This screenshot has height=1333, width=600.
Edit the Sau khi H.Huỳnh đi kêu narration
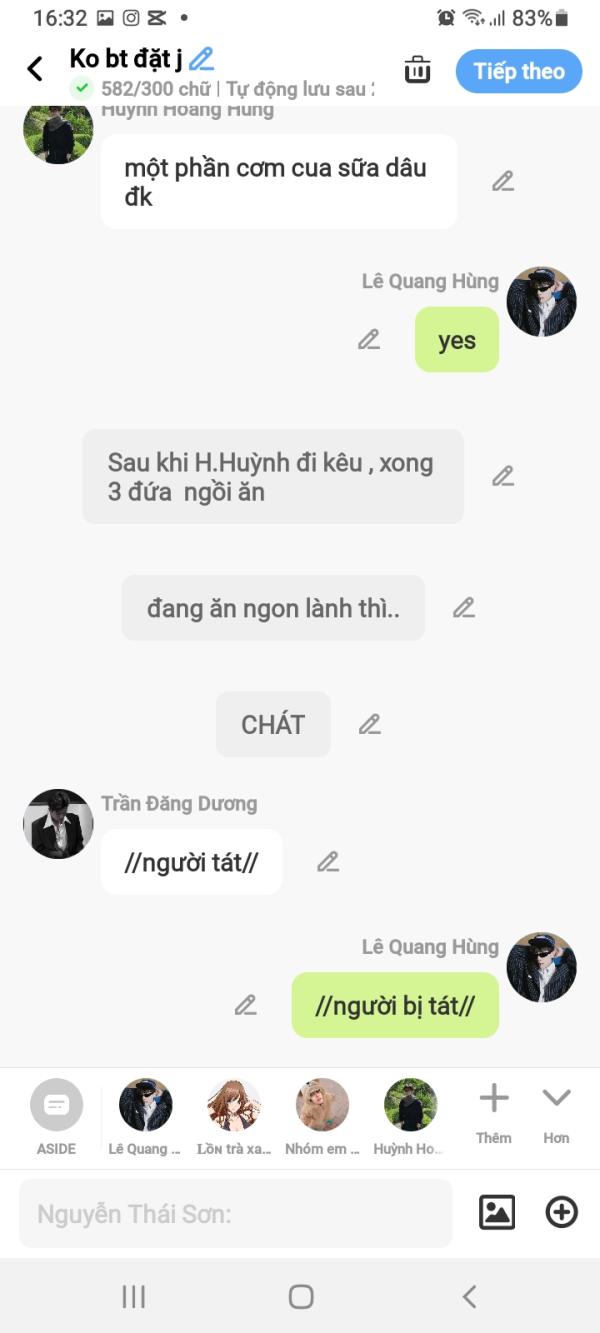coord(503,476)
